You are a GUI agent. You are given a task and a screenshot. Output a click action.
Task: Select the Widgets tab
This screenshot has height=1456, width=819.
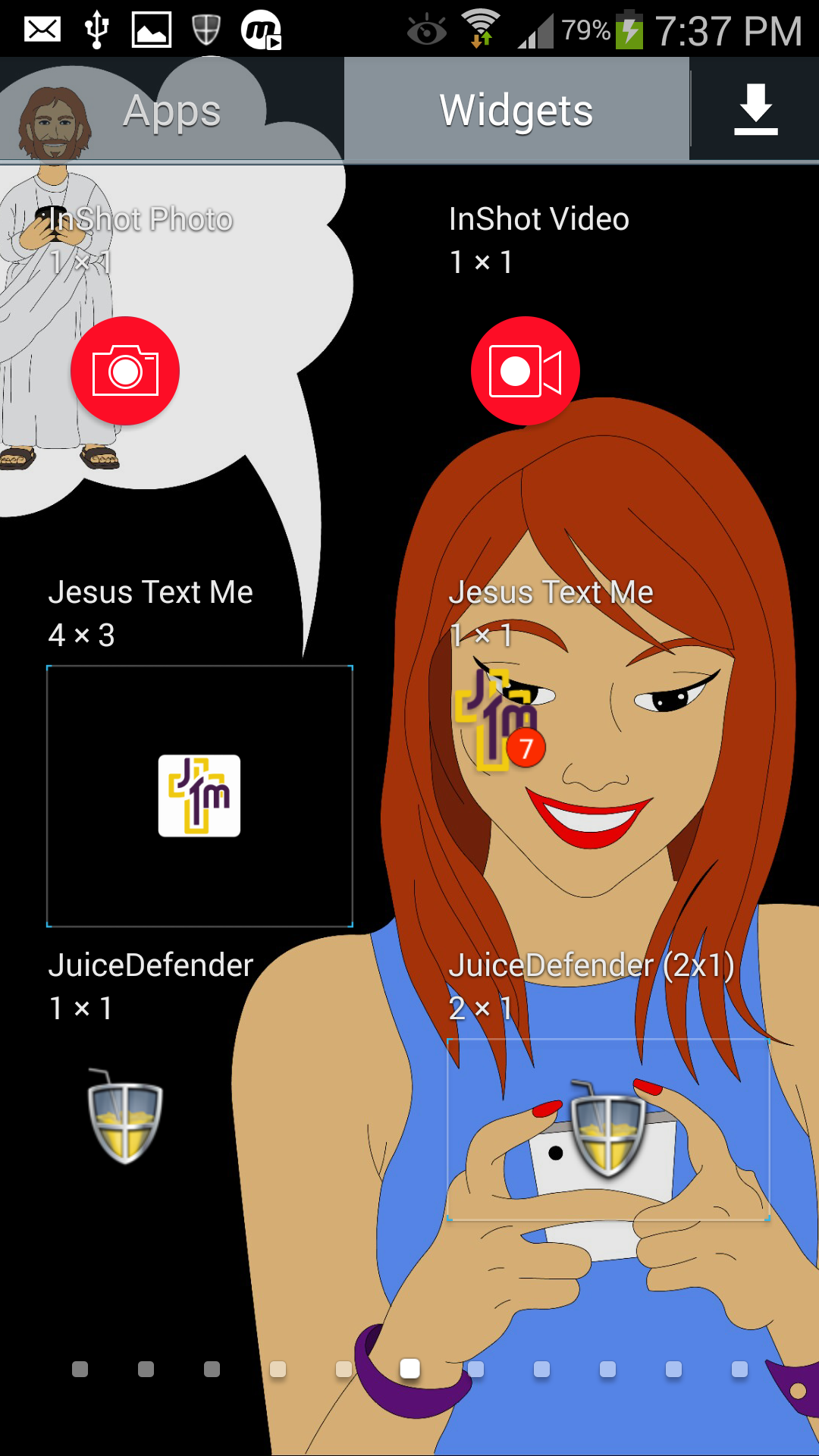(516, 111)
